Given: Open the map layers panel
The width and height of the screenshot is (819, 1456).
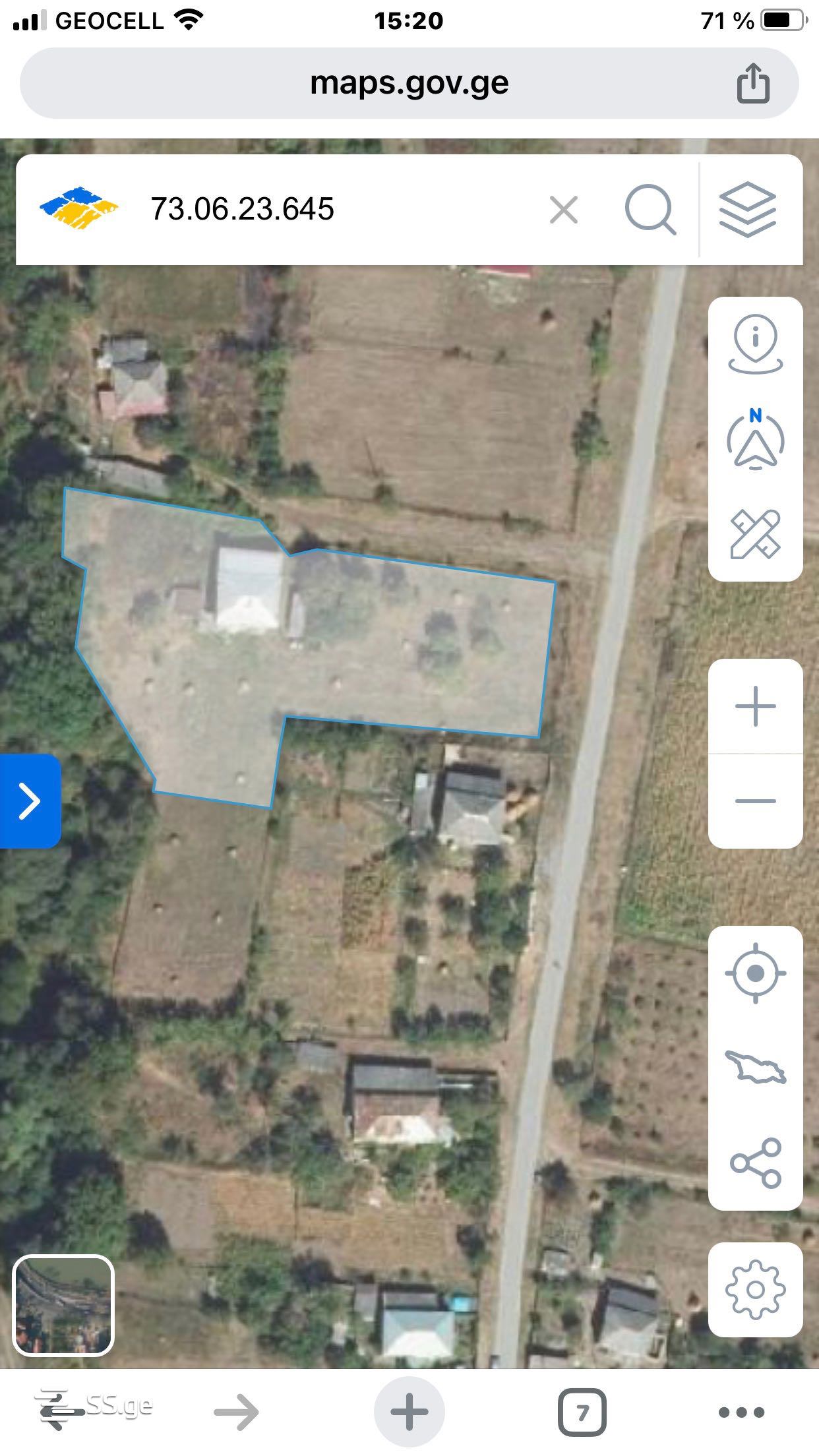Looking at the screenshot, I should point(747,210).
